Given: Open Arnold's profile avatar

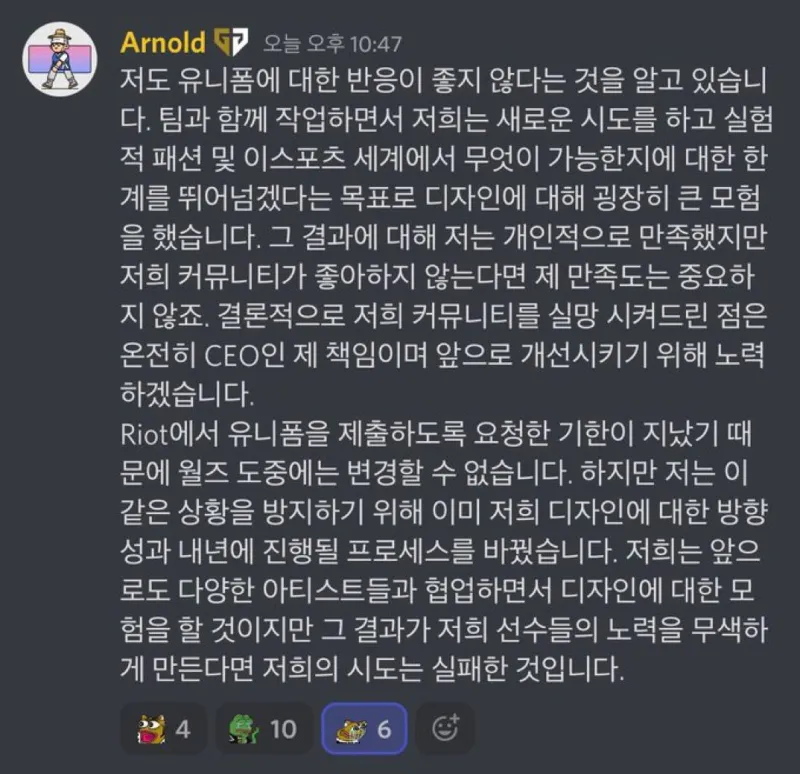Looking at the screenshot, I should point(59,58).
